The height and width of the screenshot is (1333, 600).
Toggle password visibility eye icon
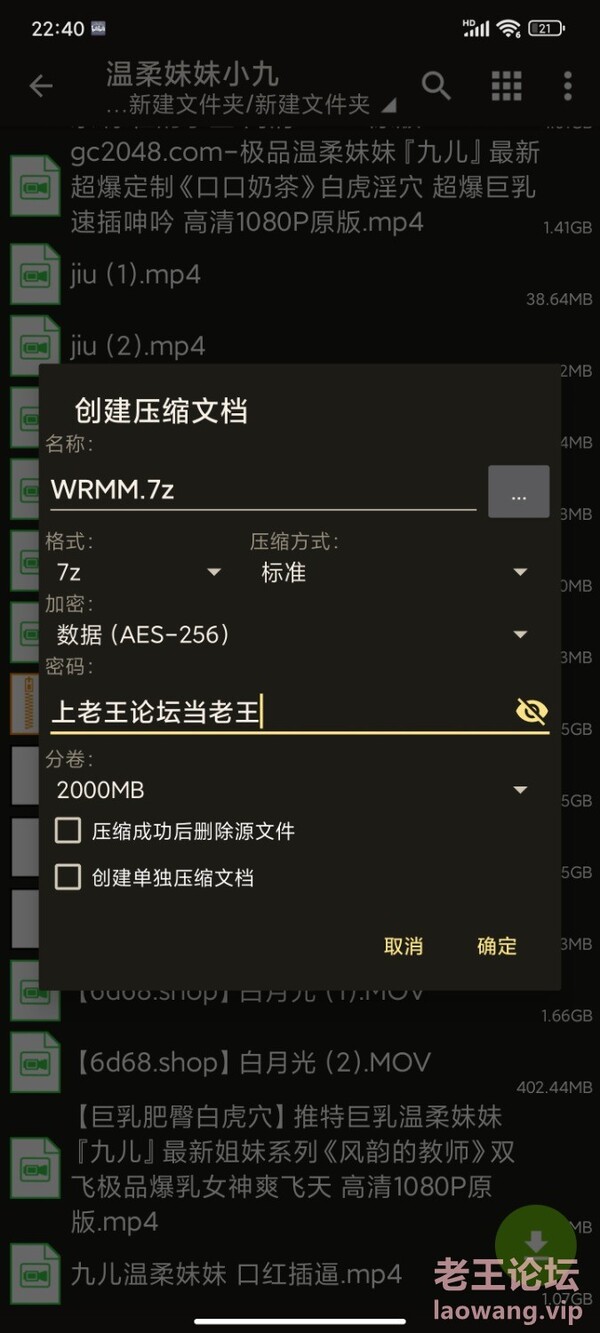point(531,711)
